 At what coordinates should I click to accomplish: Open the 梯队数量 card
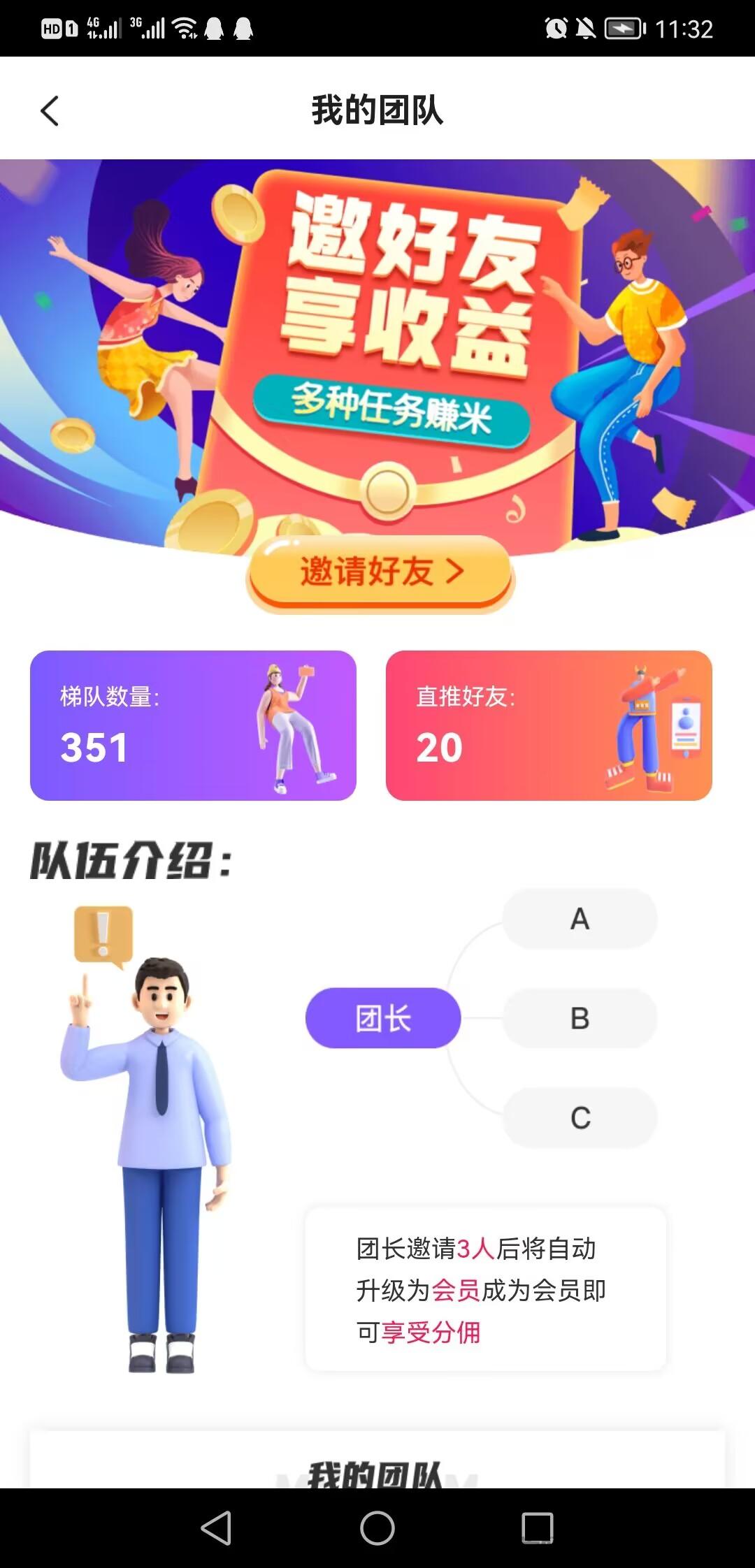point(193,725)
